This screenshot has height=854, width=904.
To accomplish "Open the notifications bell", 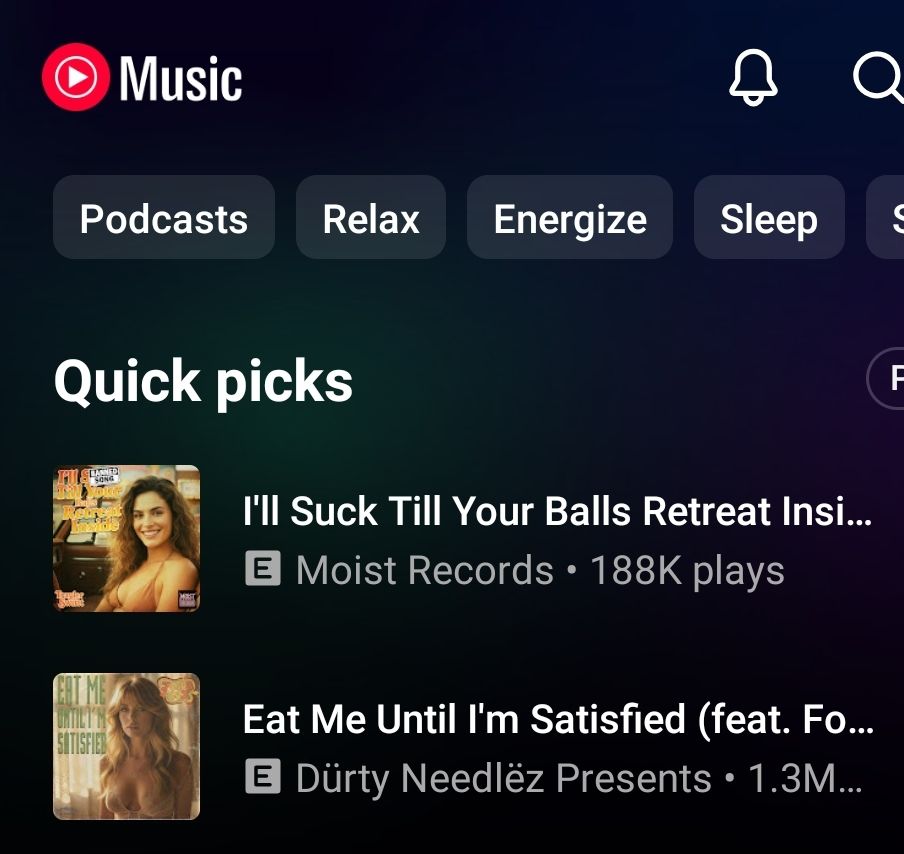I will point(752,77).
